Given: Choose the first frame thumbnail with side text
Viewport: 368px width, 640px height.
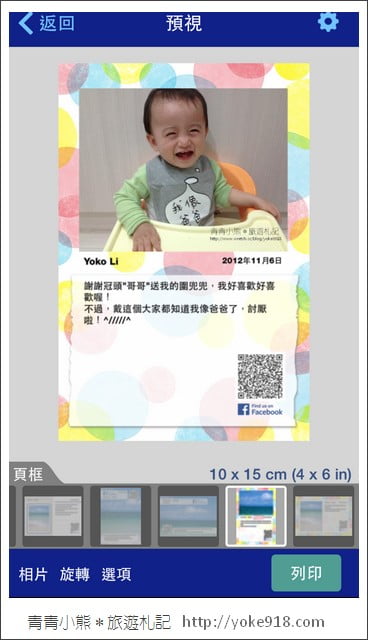Looking at the screenshot, I should (x=53, y=516).
